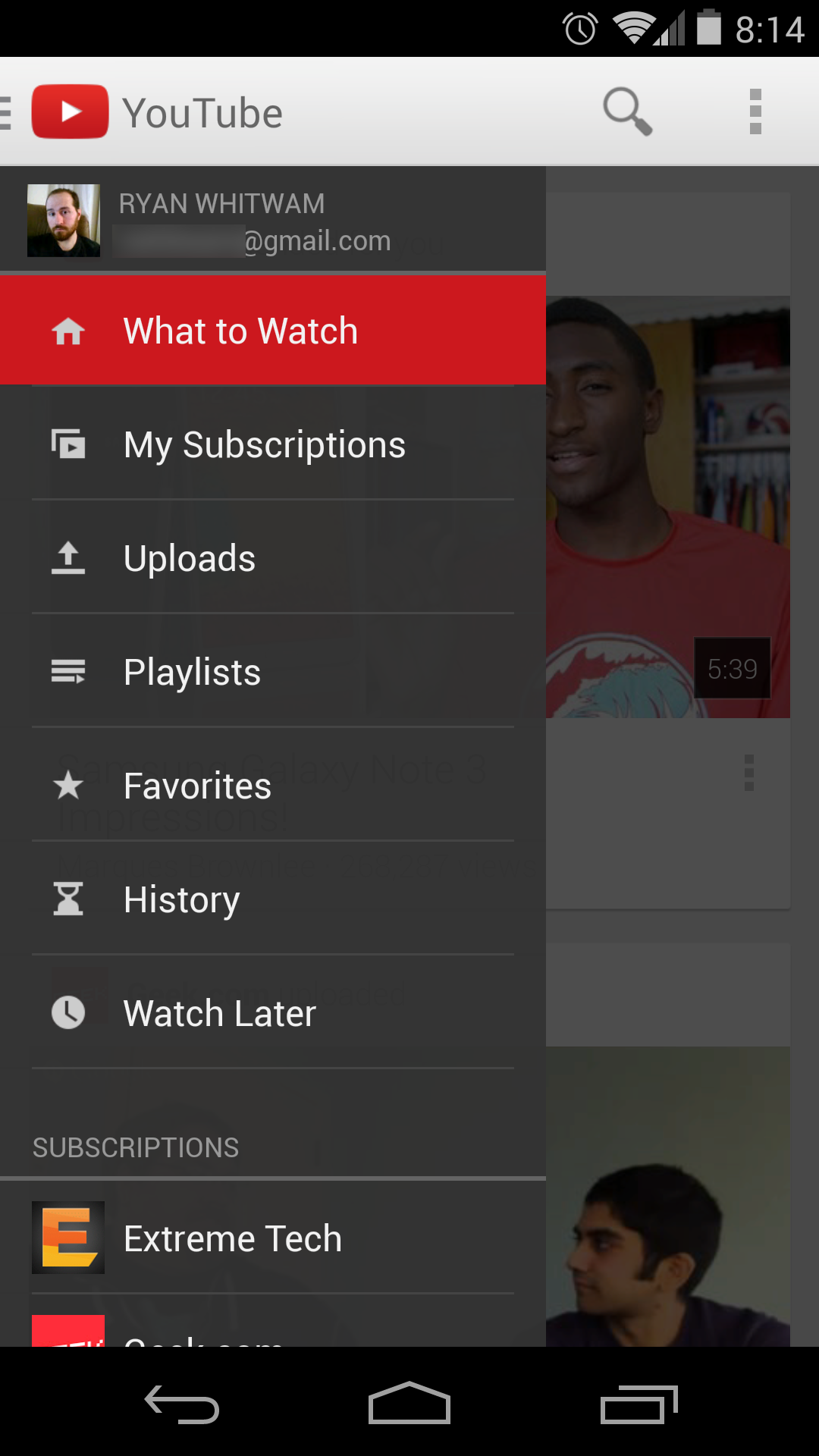The width and height of the screenshot is (819, 1456).
Task: Select the Playlists list icon
Action: pos(68,671)
